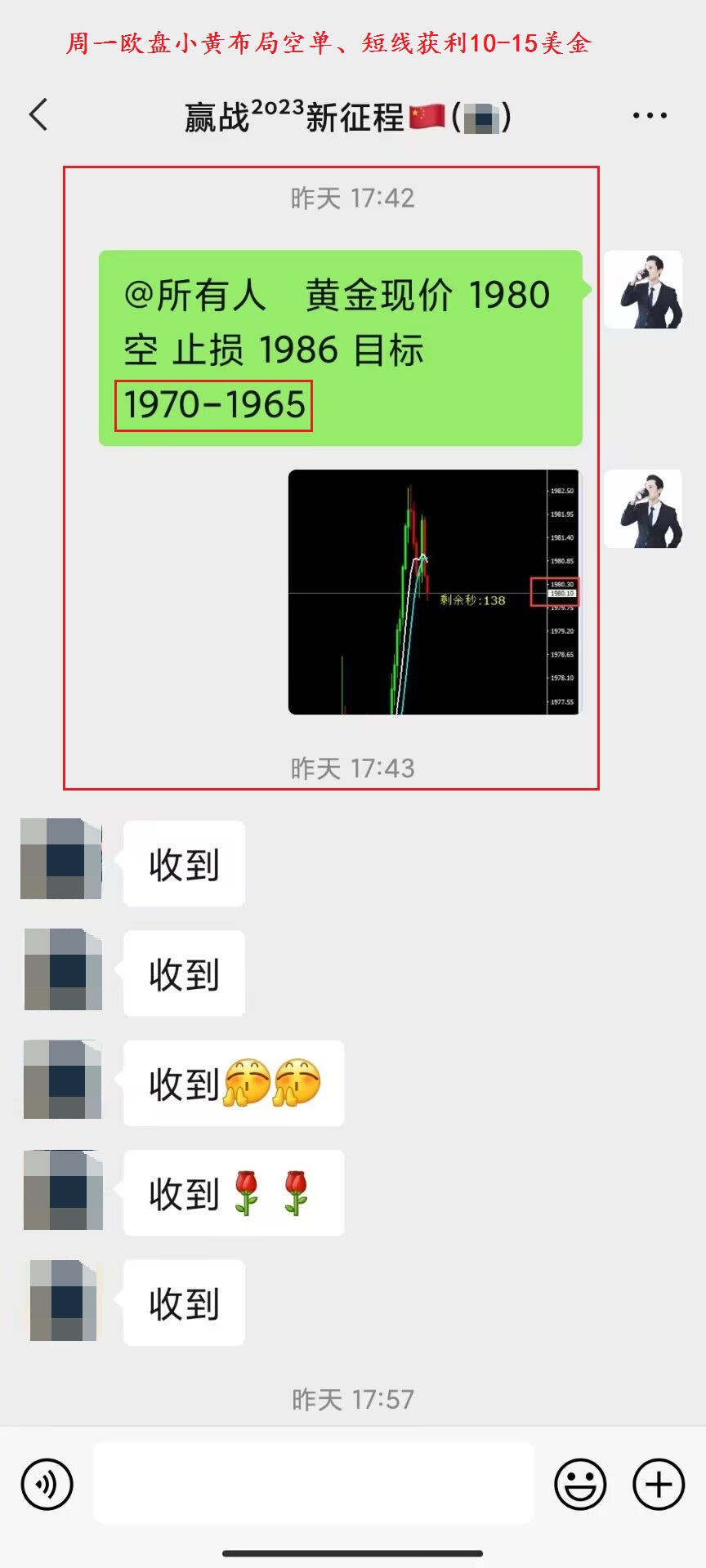Screen dimensions: 706x1568
Task: Tap the sender avatar beside the chart image
Action: (x=643, y=509)
